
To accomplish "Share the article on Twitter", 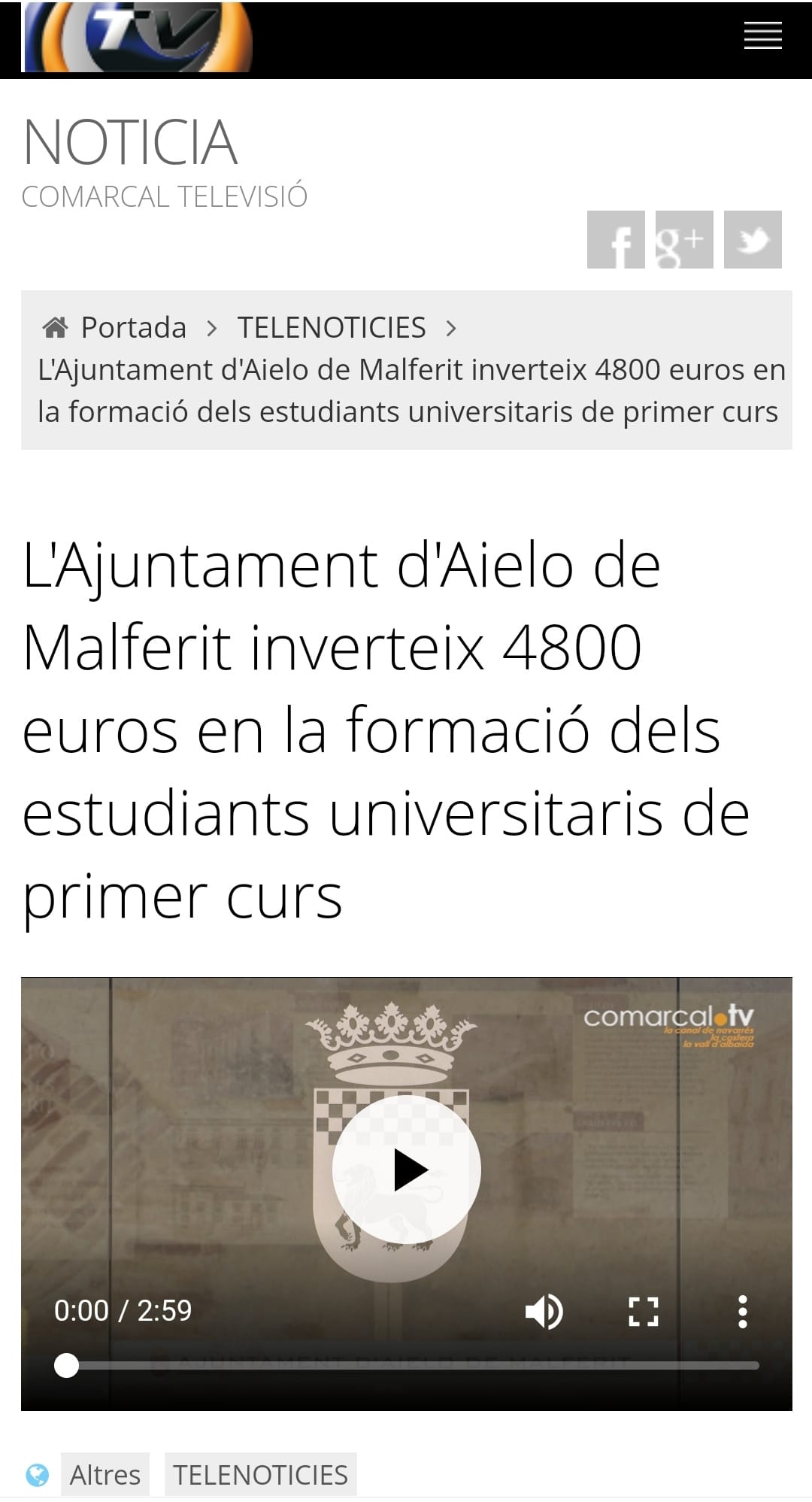I will click(753, 240).
